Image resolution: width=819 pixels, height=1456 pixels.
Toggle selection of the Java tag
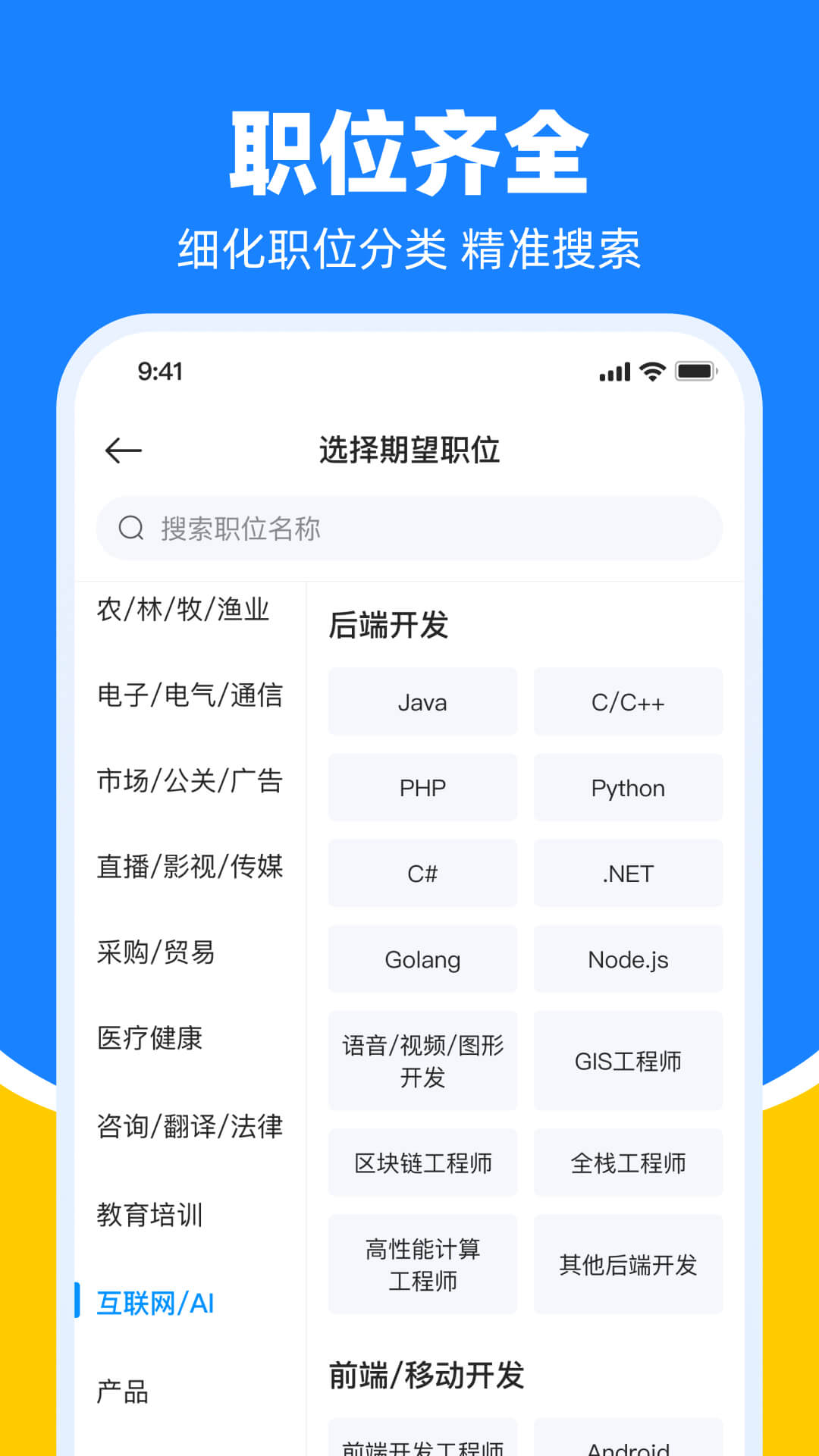click(x=422, y=702)
